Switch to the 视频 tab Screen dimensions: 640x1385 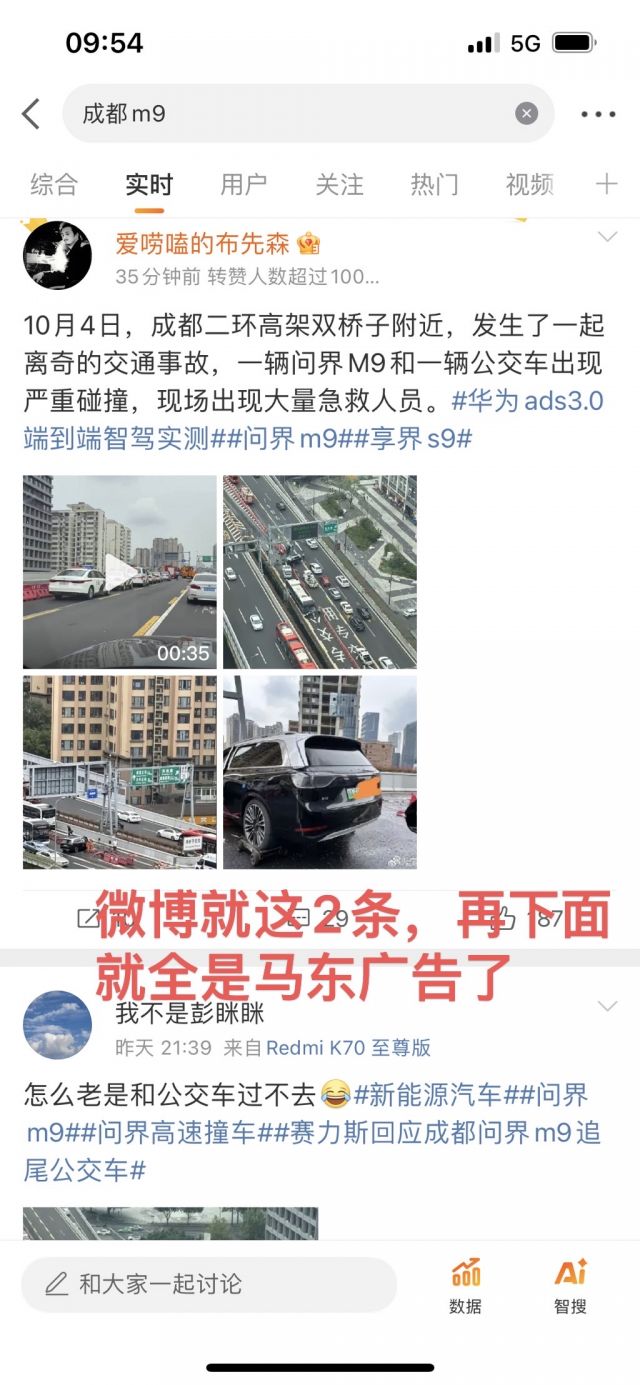pyautogui.click(x=529, y=185)
